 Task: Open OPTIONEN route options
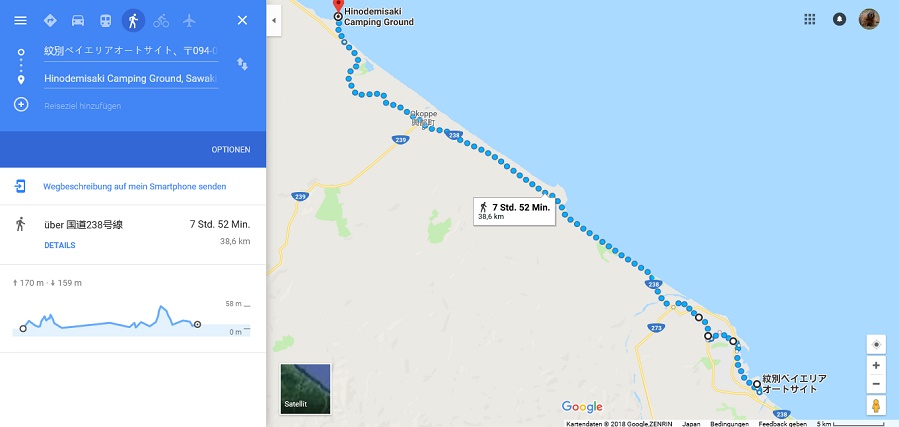pos(230,149)
